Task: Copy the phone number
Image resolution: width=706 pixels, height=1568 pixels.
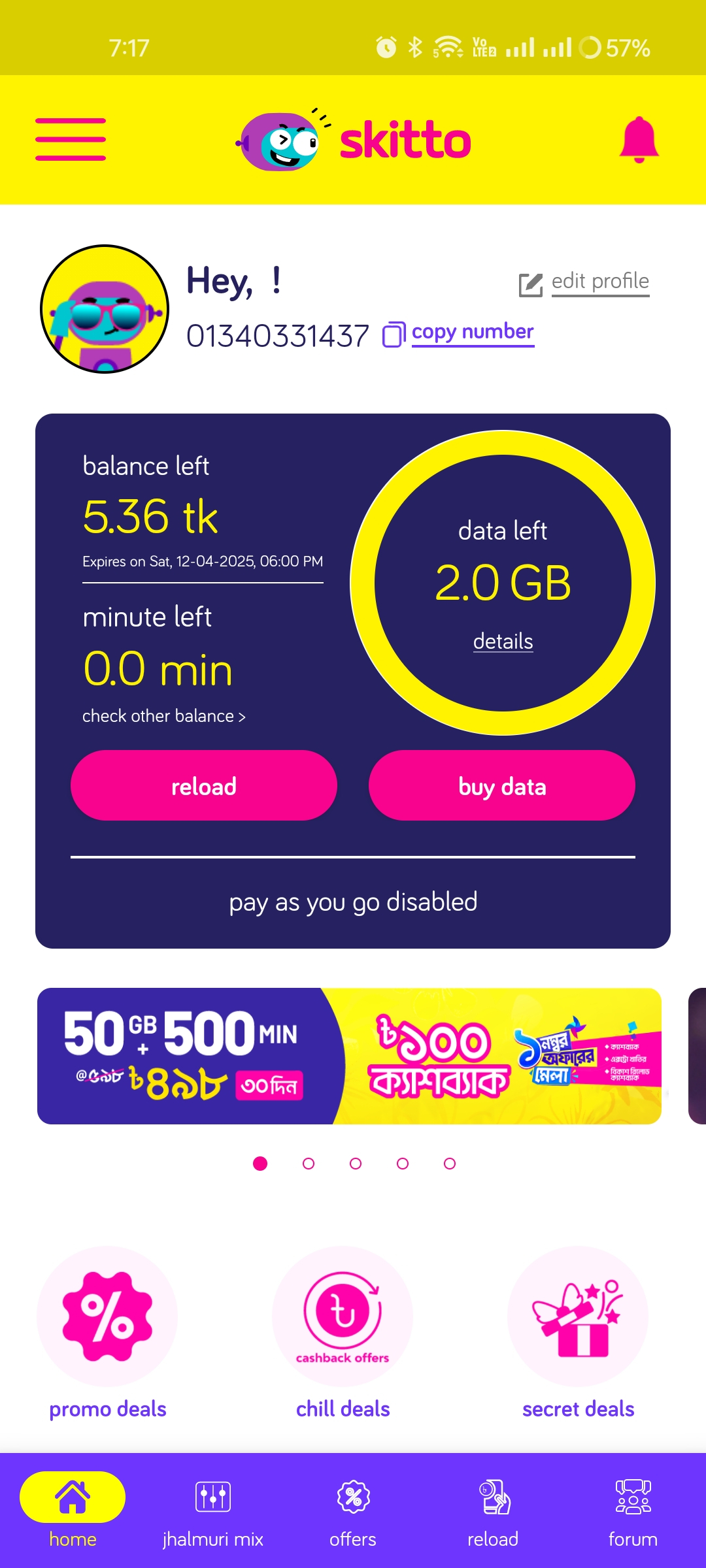Action: [472, 333]
